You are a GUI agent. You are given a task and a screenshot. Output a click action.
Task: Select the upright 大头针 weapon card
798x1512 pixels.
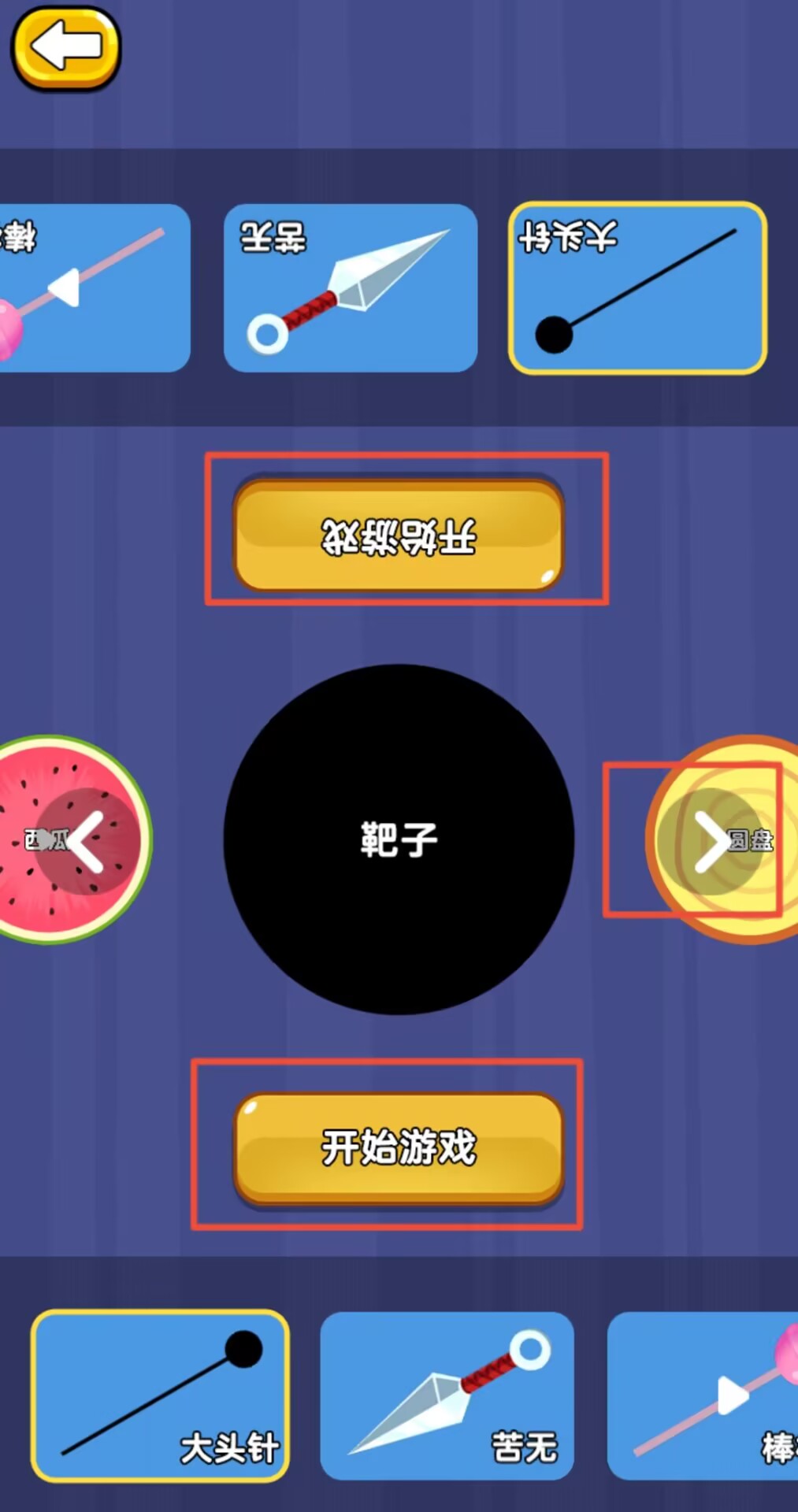coord(160,1395)
